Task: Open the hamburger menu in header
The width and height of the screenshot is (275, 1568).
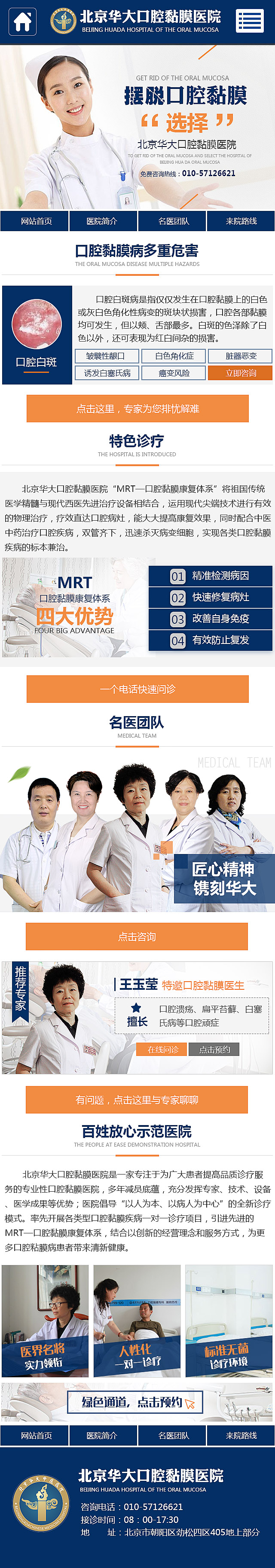Action: (x=250, y=21)
